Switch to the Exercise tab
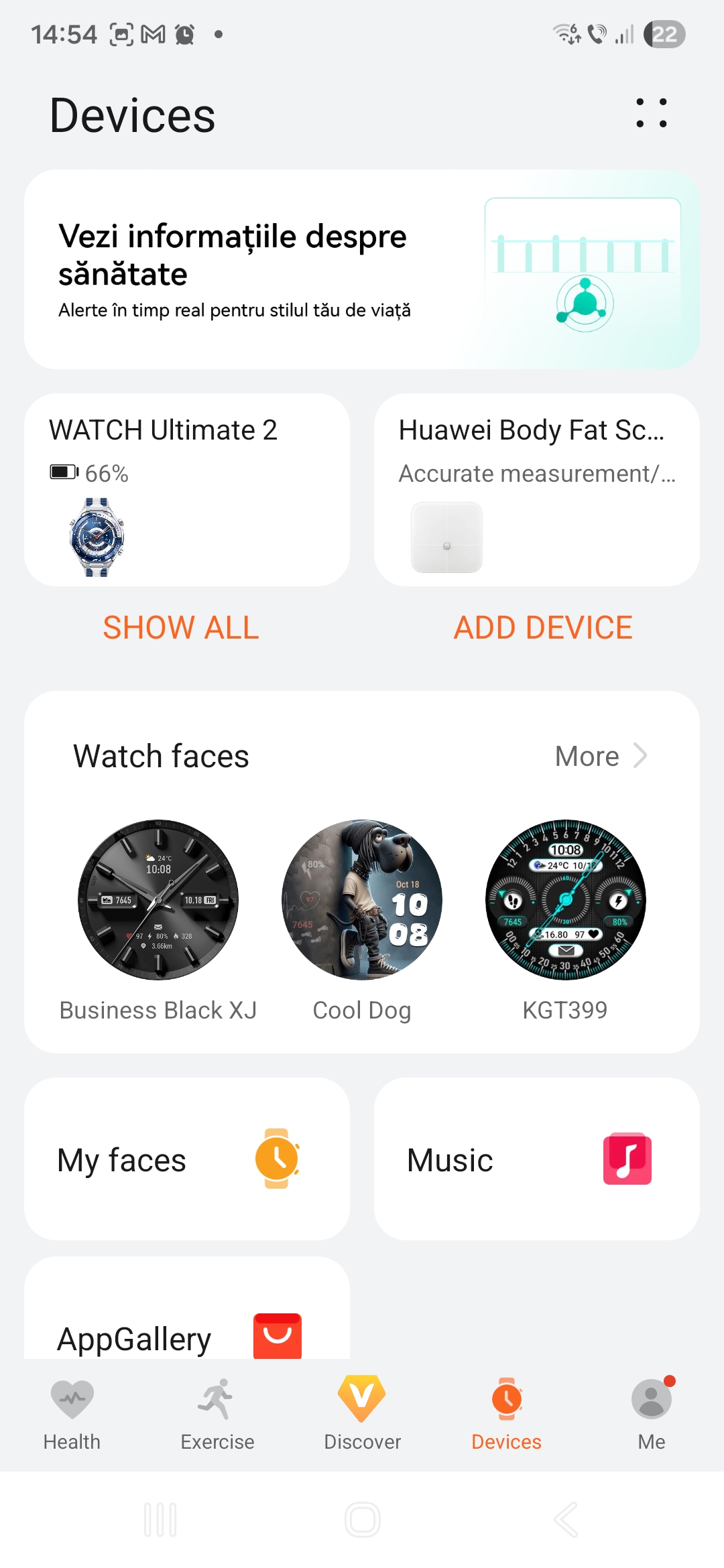This screenshot has width=724, height=1568. tap(217, 1414)
